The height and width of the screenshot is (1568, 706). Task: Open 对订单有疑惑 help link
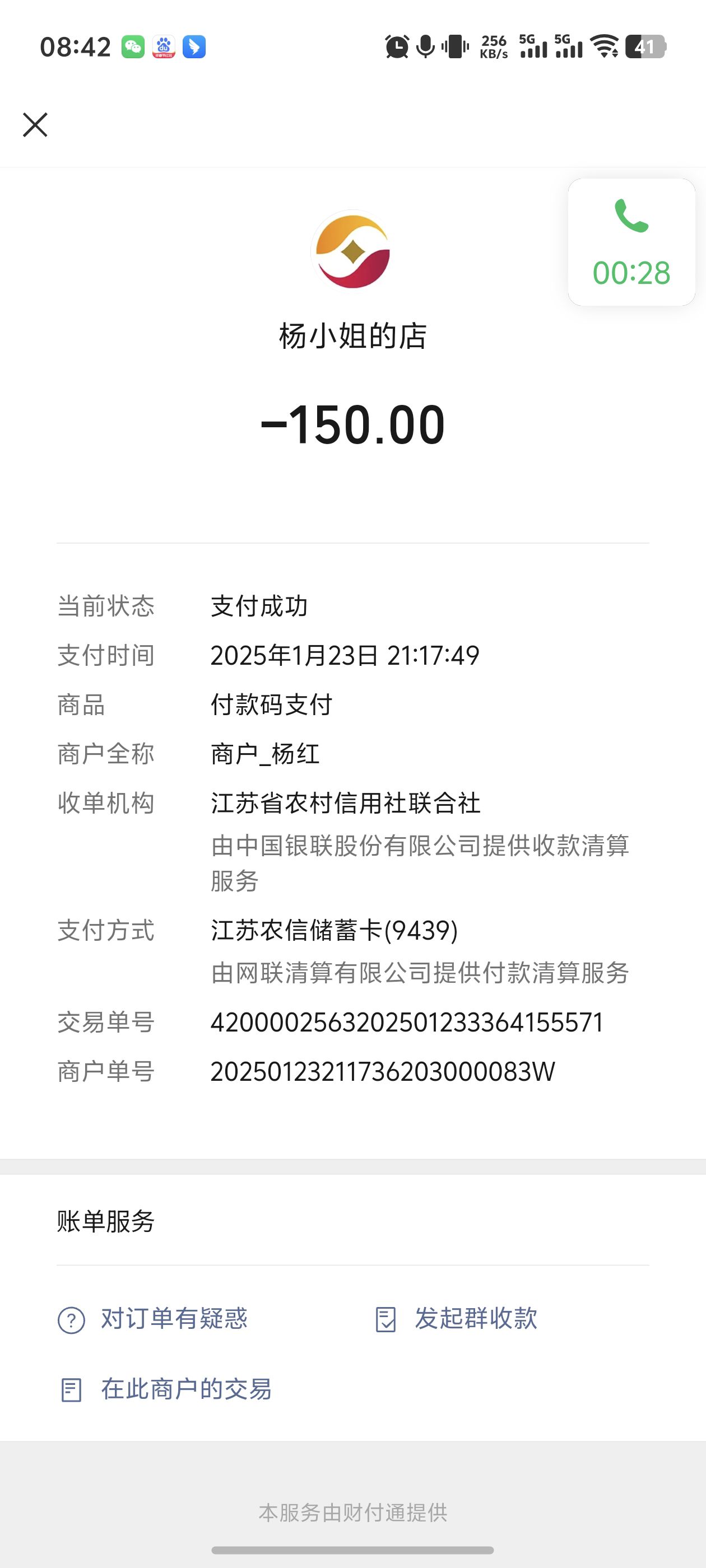click(x=153, y=1319)
